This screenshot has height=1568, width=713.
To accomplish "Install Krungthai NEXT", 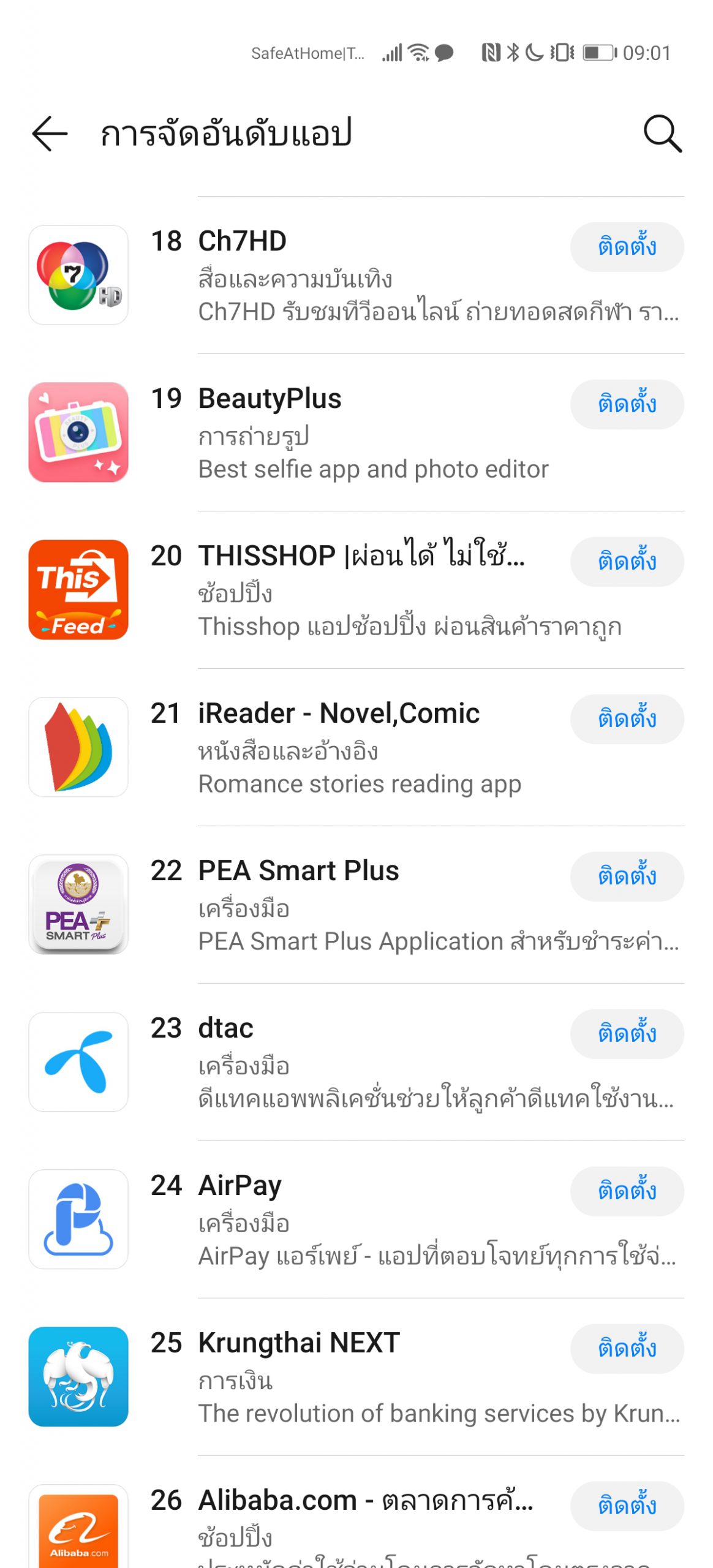I will pos(627,1349).
